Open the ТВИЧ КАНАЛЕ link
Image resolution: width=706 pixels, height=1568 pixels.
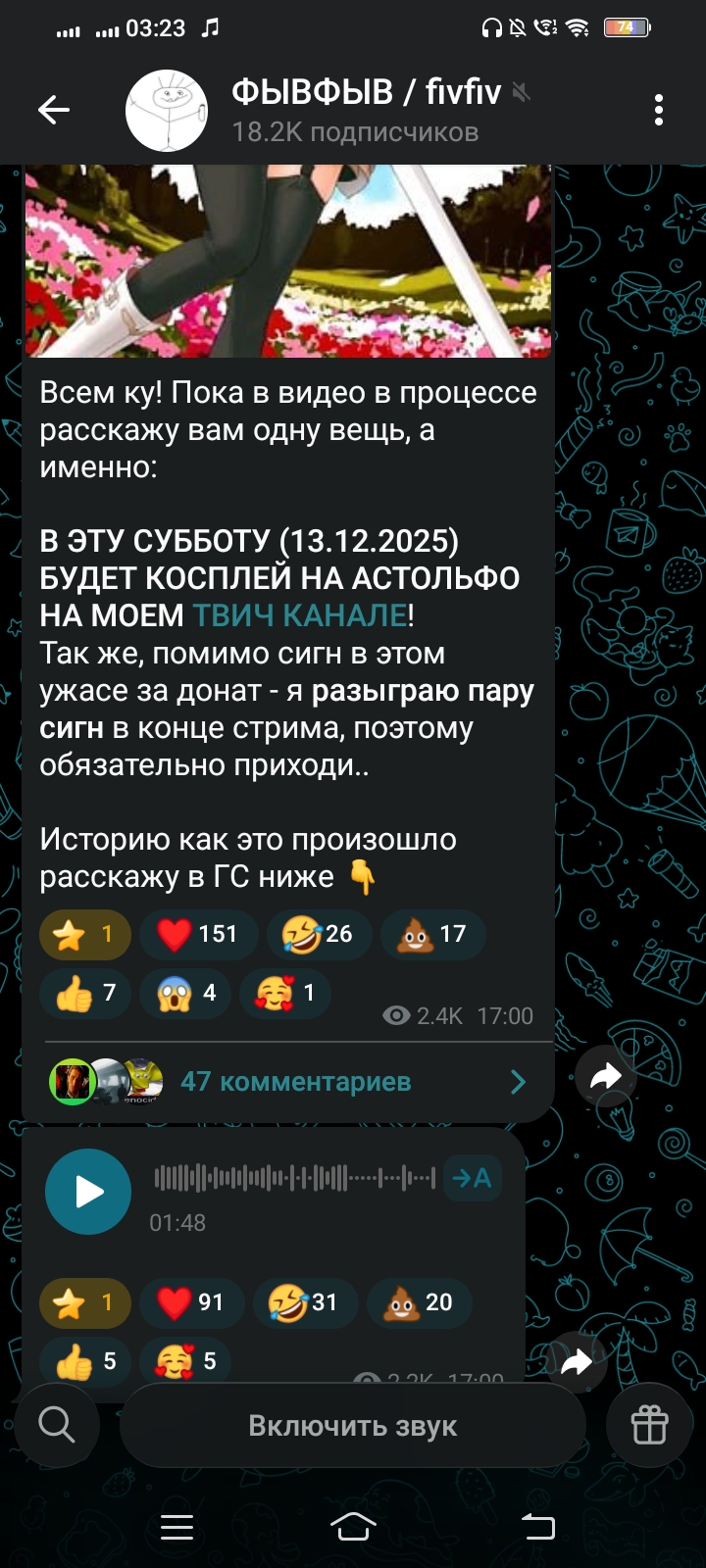tap(299, 615)
